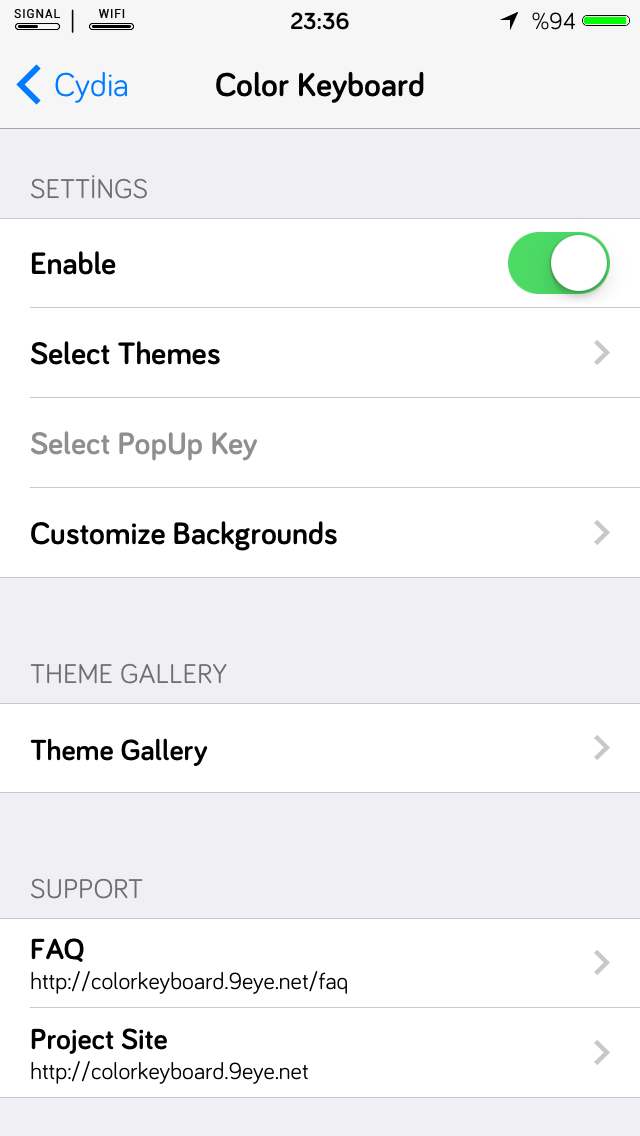Open Select Themes

click(x=320, y=353)
